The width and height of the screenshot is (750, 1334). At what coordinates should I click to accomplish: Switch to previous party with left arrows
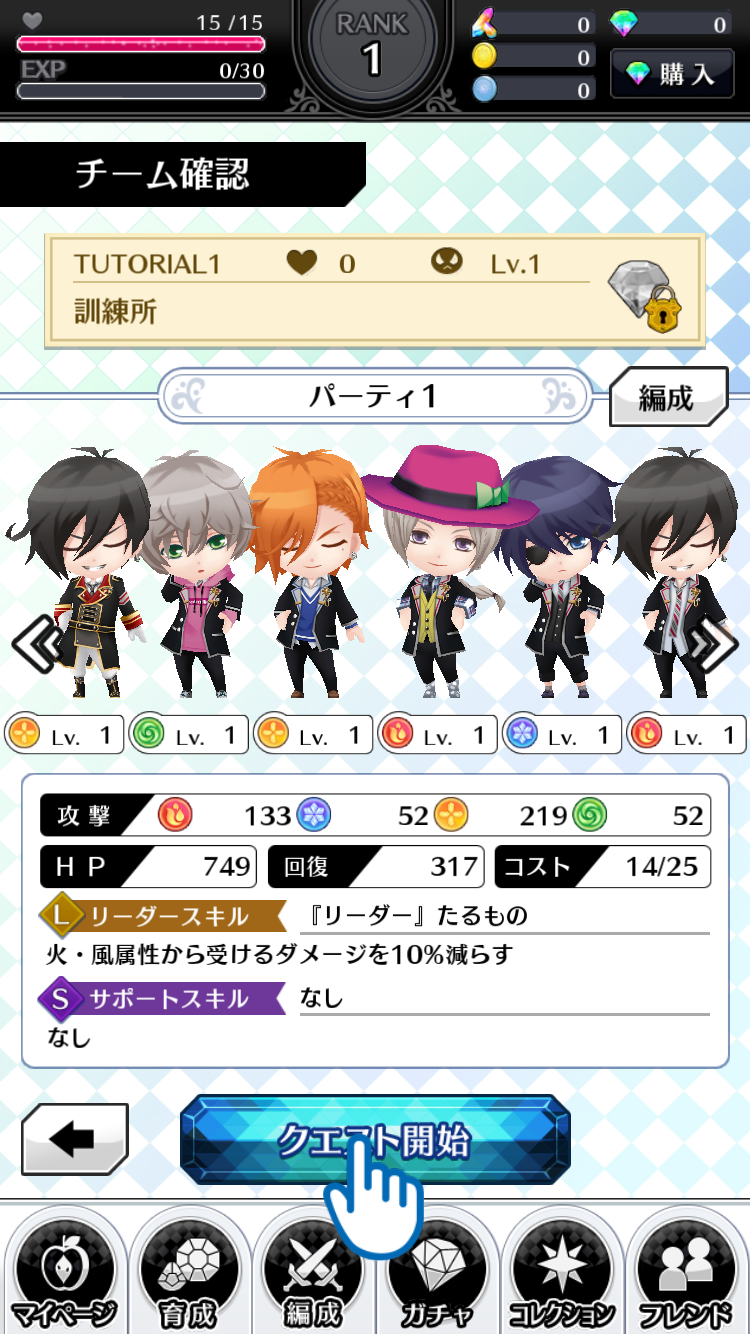35,645
